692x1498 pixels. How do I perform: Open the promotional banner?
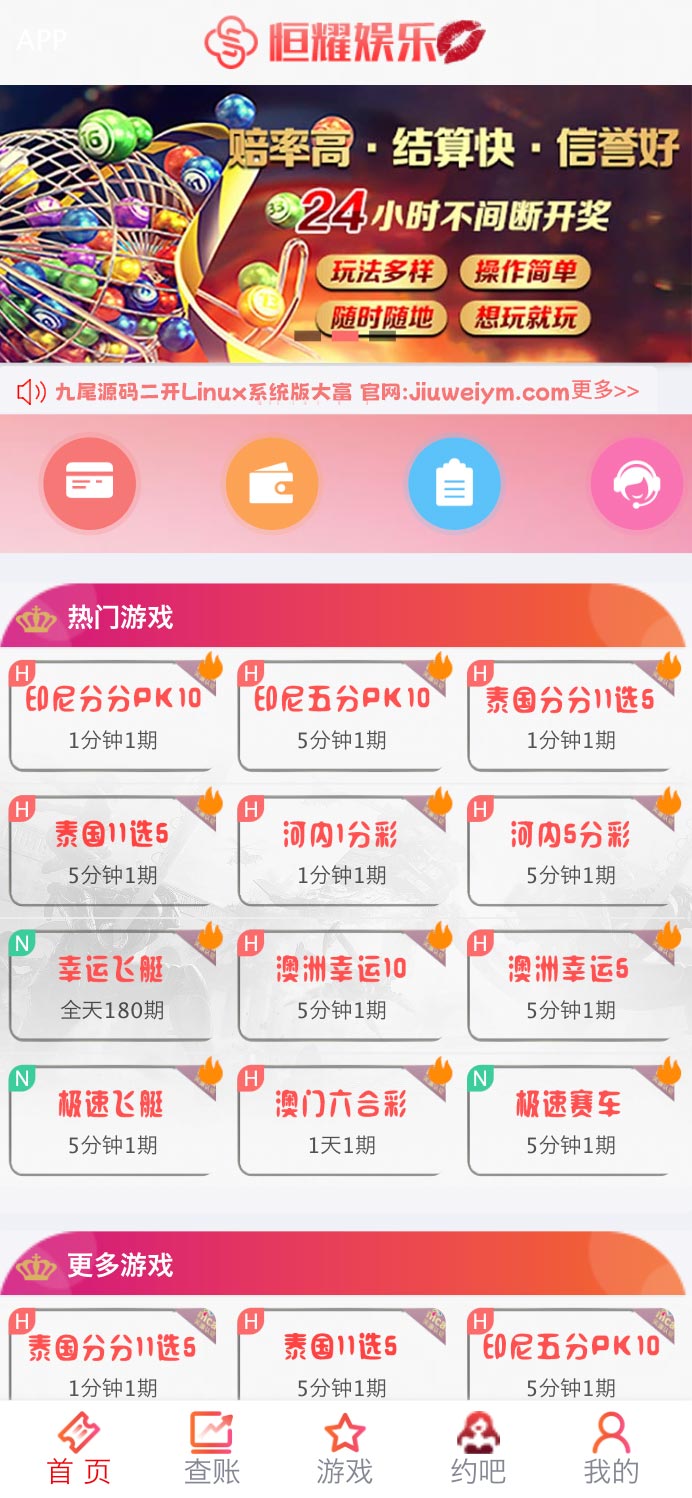click(346, 224)
